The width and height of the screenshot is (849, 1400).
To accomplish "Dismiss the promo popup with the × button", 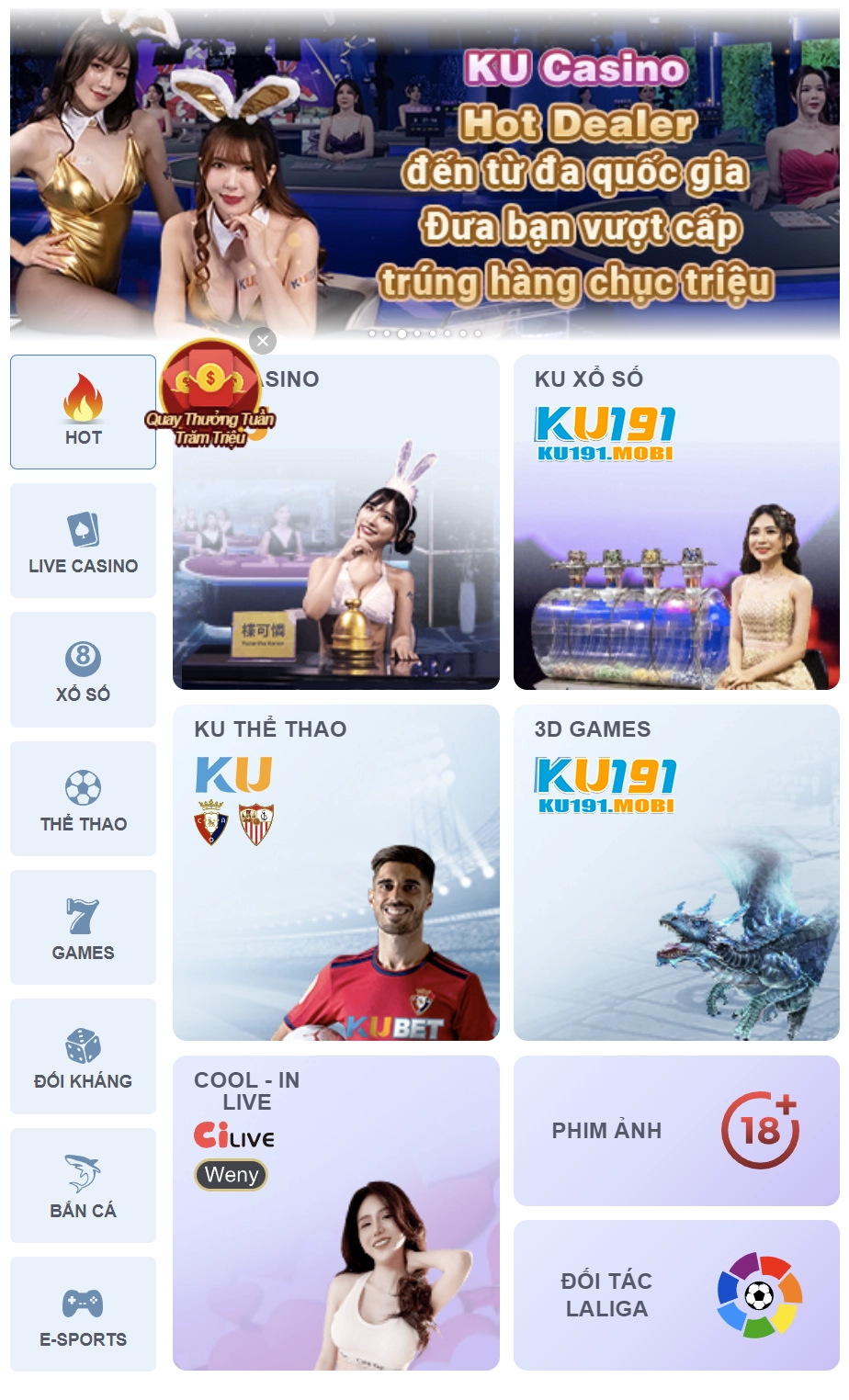I will (264, 340).
